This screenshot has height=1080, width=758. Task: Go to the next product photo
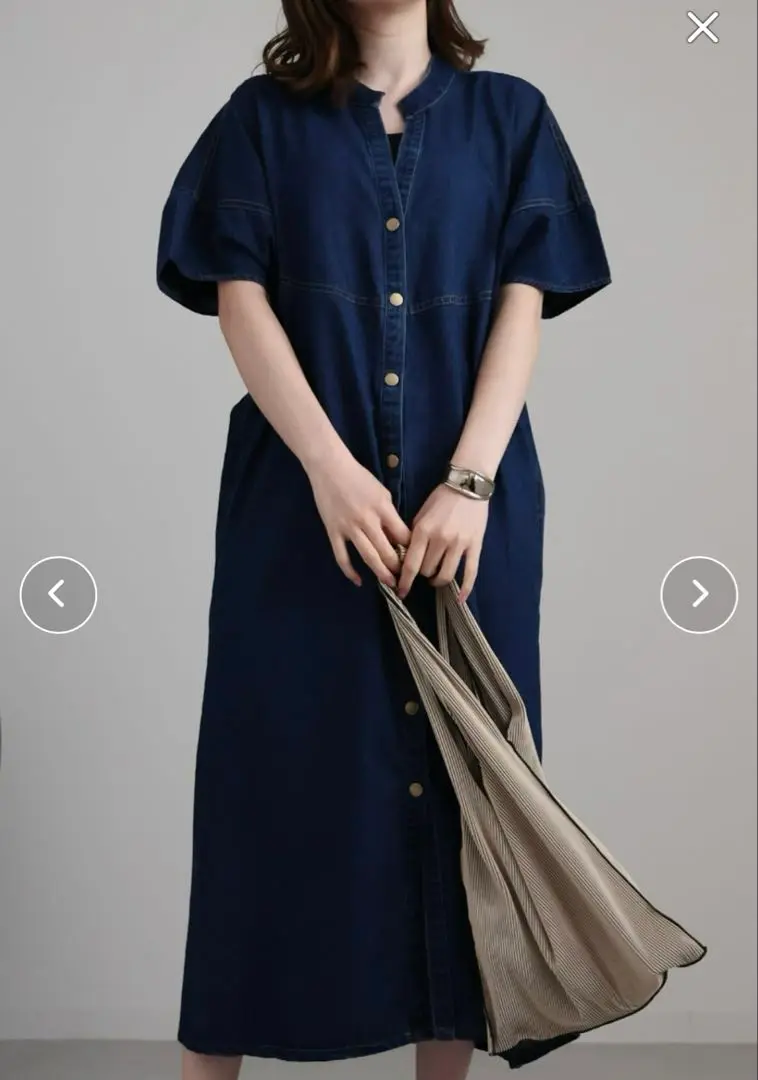[699, 595]
